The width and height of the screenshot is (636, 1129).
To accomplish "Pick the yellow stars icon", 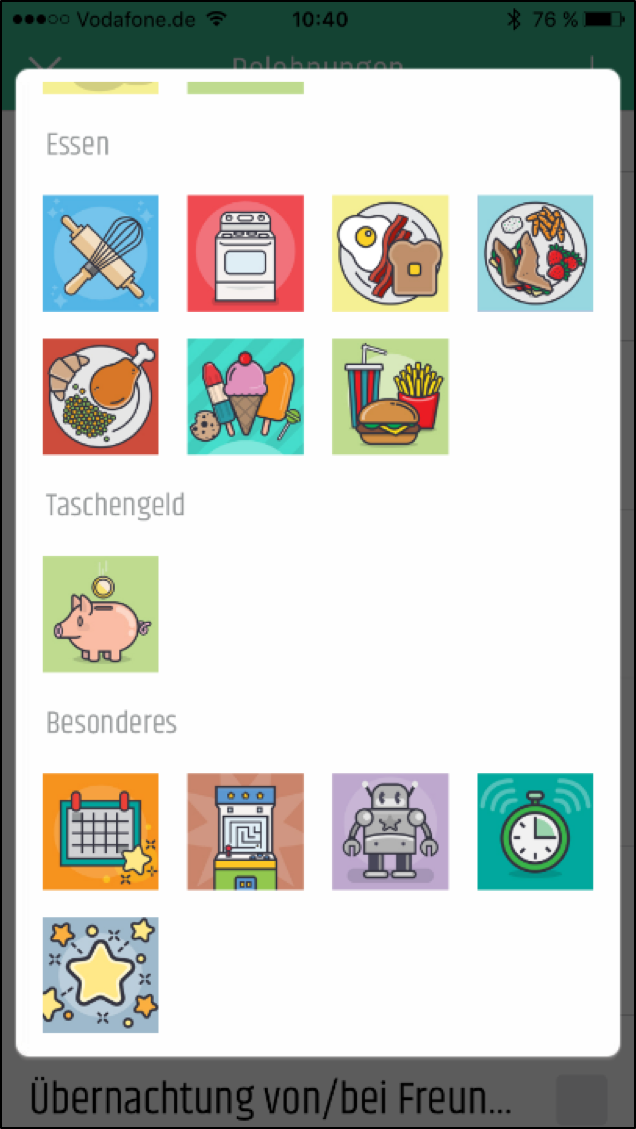I will 100,975.
